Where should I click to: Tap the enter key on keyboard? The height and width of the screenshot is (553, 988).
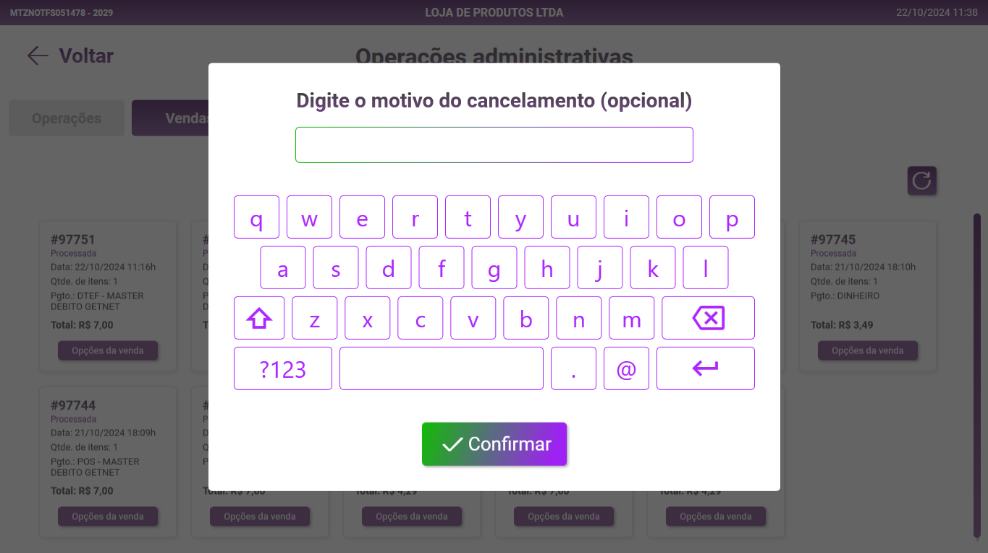click(x=705, y=369)
